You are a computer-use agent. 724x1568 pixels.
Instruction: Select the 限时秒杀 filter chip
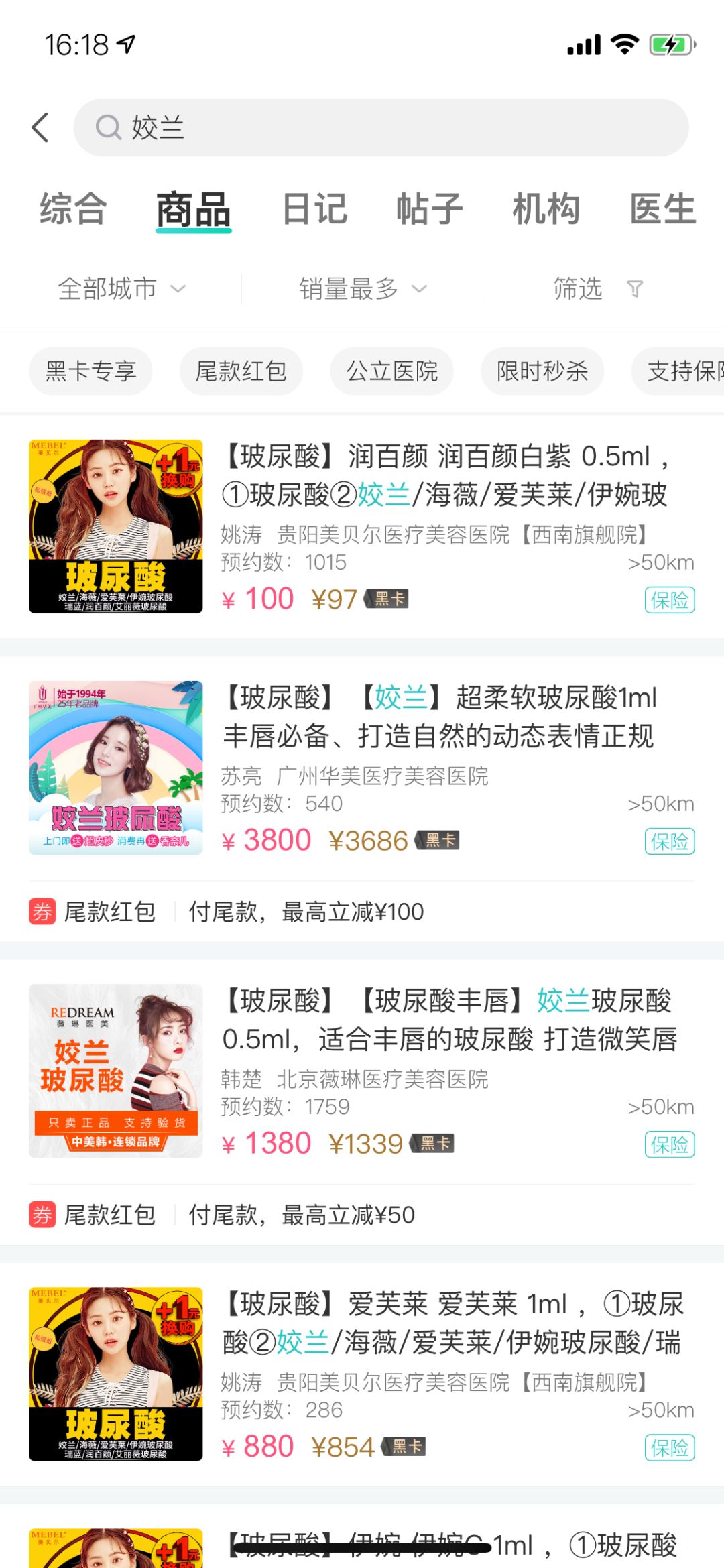542,371
